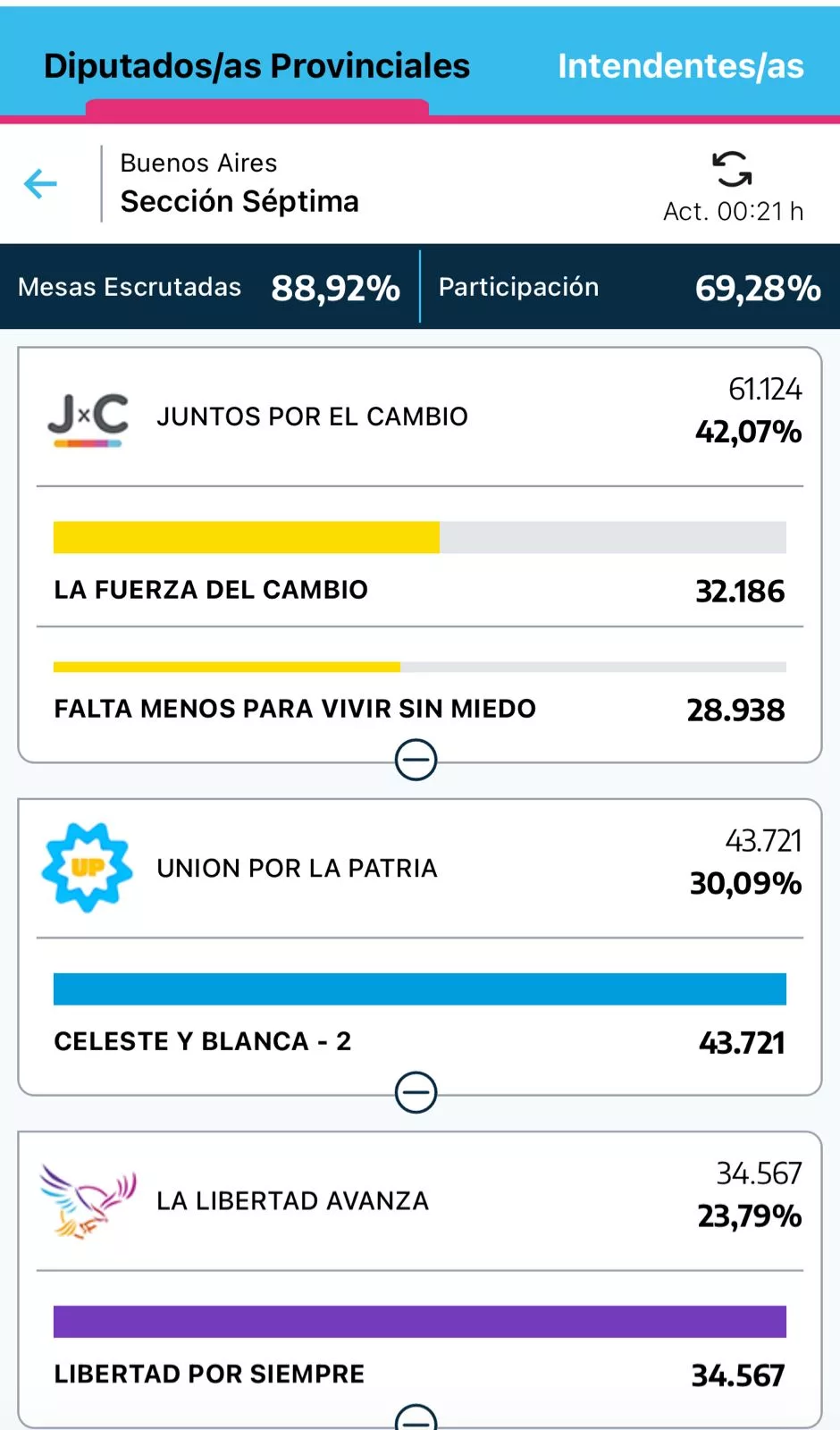This screenshot has height=1430, width=840.
Task: Switch to the Intendentes/as tab
Action: 680,66
